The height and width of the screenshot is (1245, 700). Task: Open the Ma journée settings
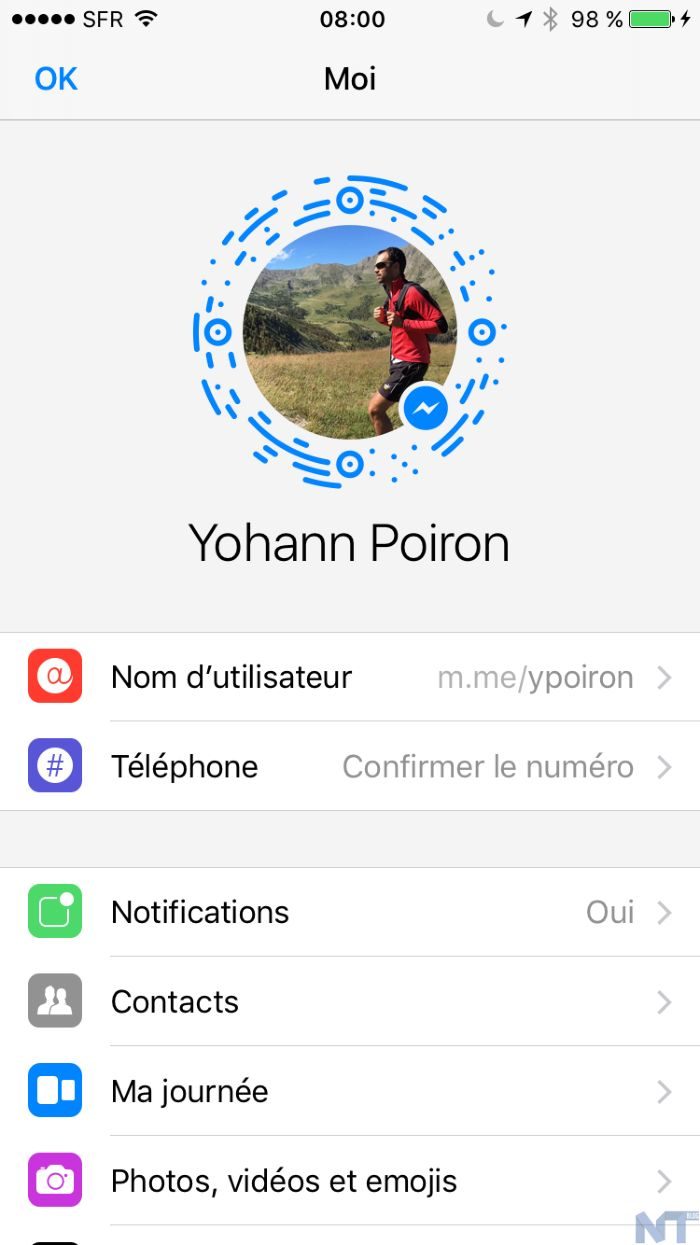(350, 1091)
